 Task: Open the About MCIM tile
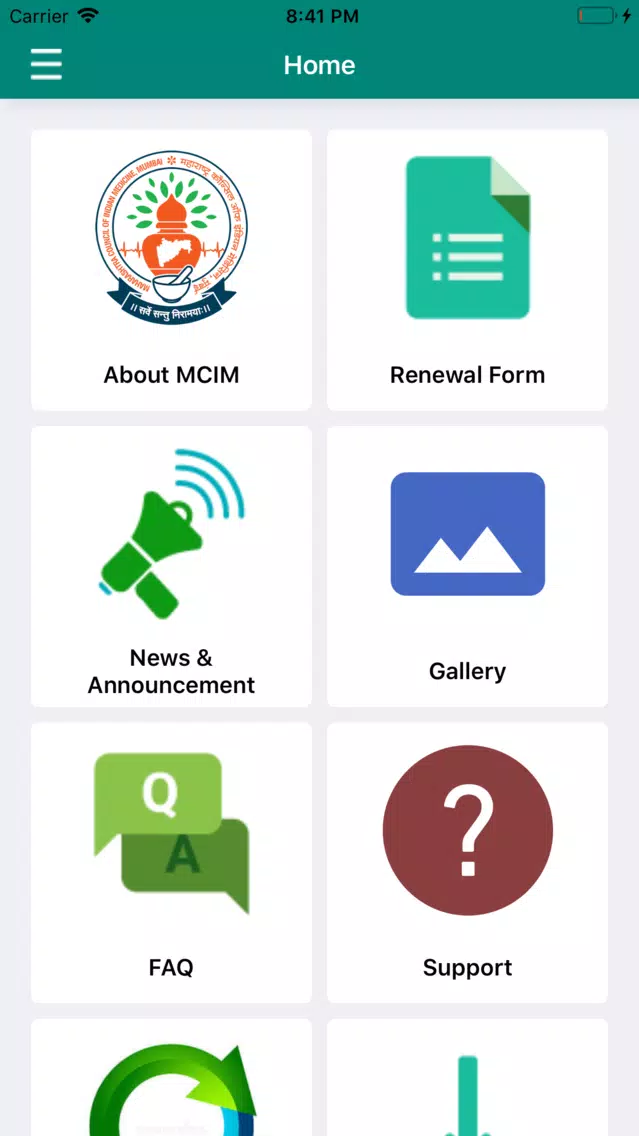(171, 270)
